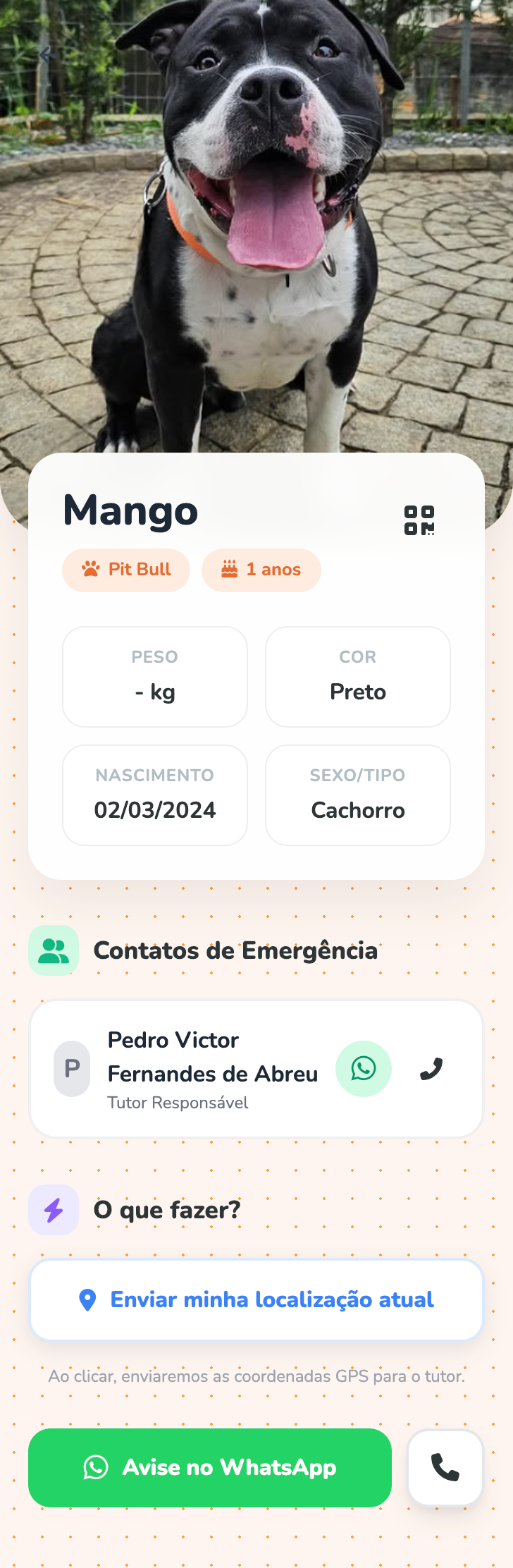Call Pedro Victor using the contact card phone icon
Screen dimensions: 513x1568
(431, 1069)
